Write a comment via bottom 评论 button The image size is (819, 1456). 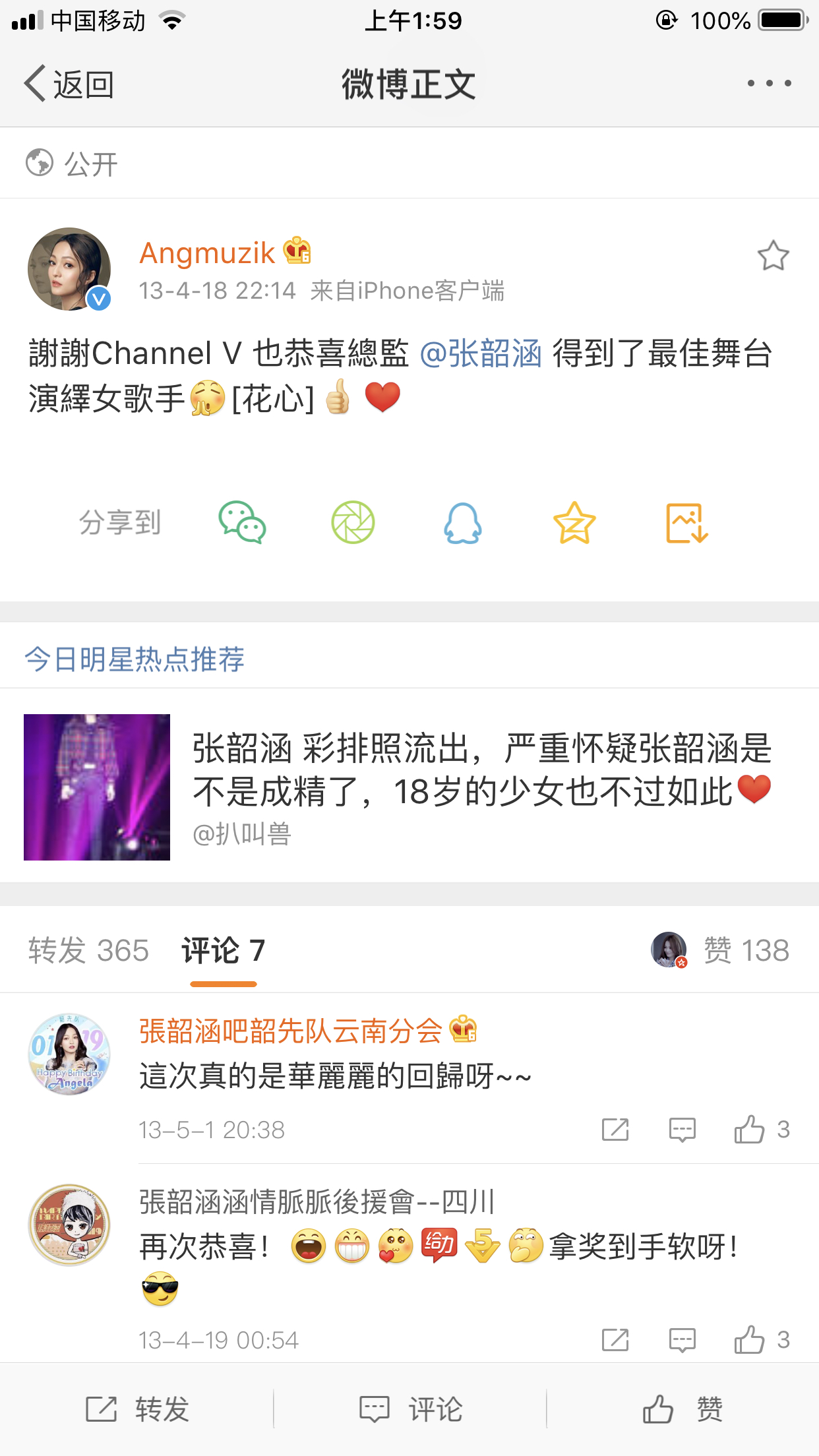pyautogui.click(x=410, y=1410)
